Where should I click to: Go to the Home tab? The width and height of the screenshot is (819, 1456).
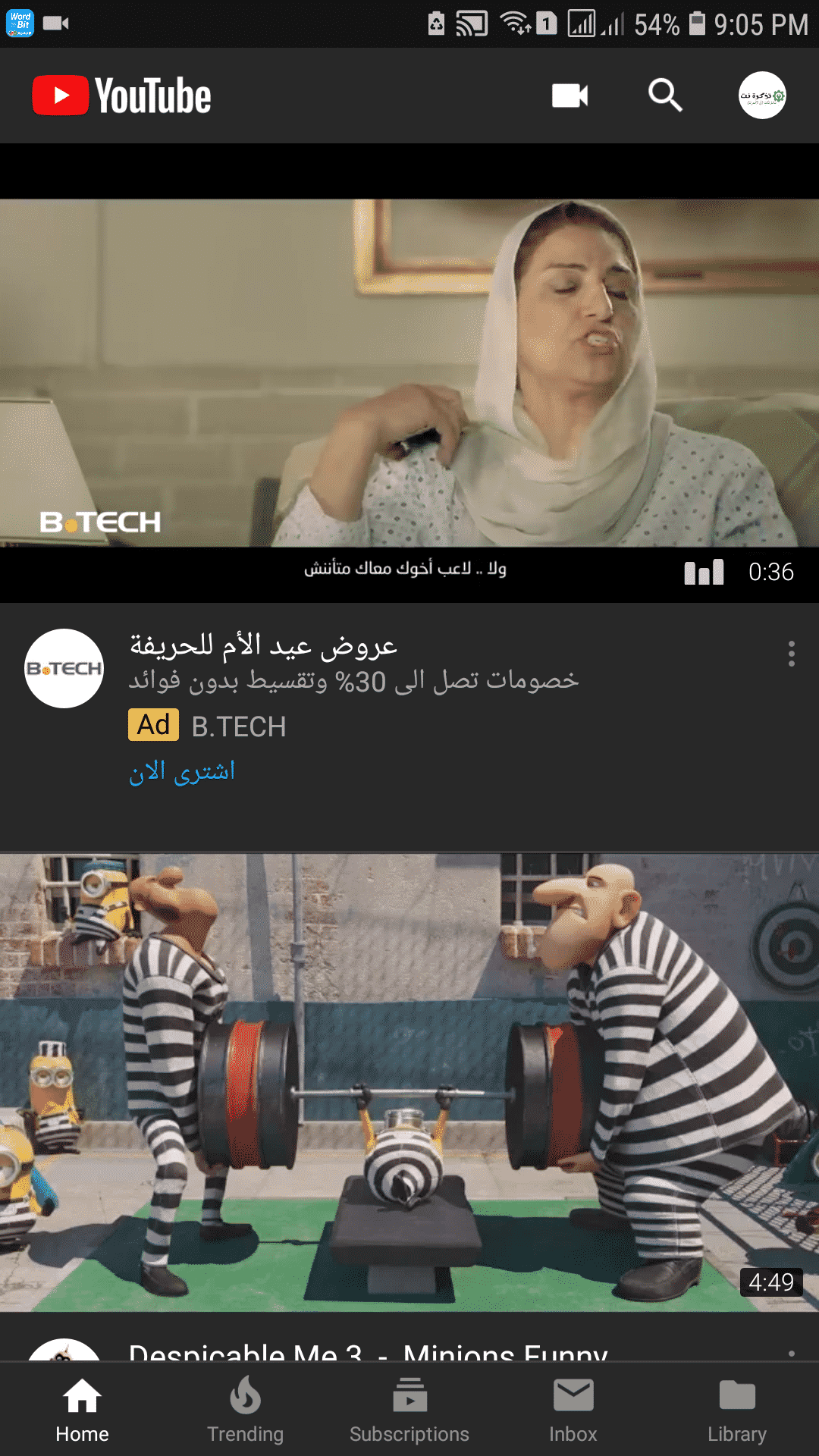[82, 1410]
